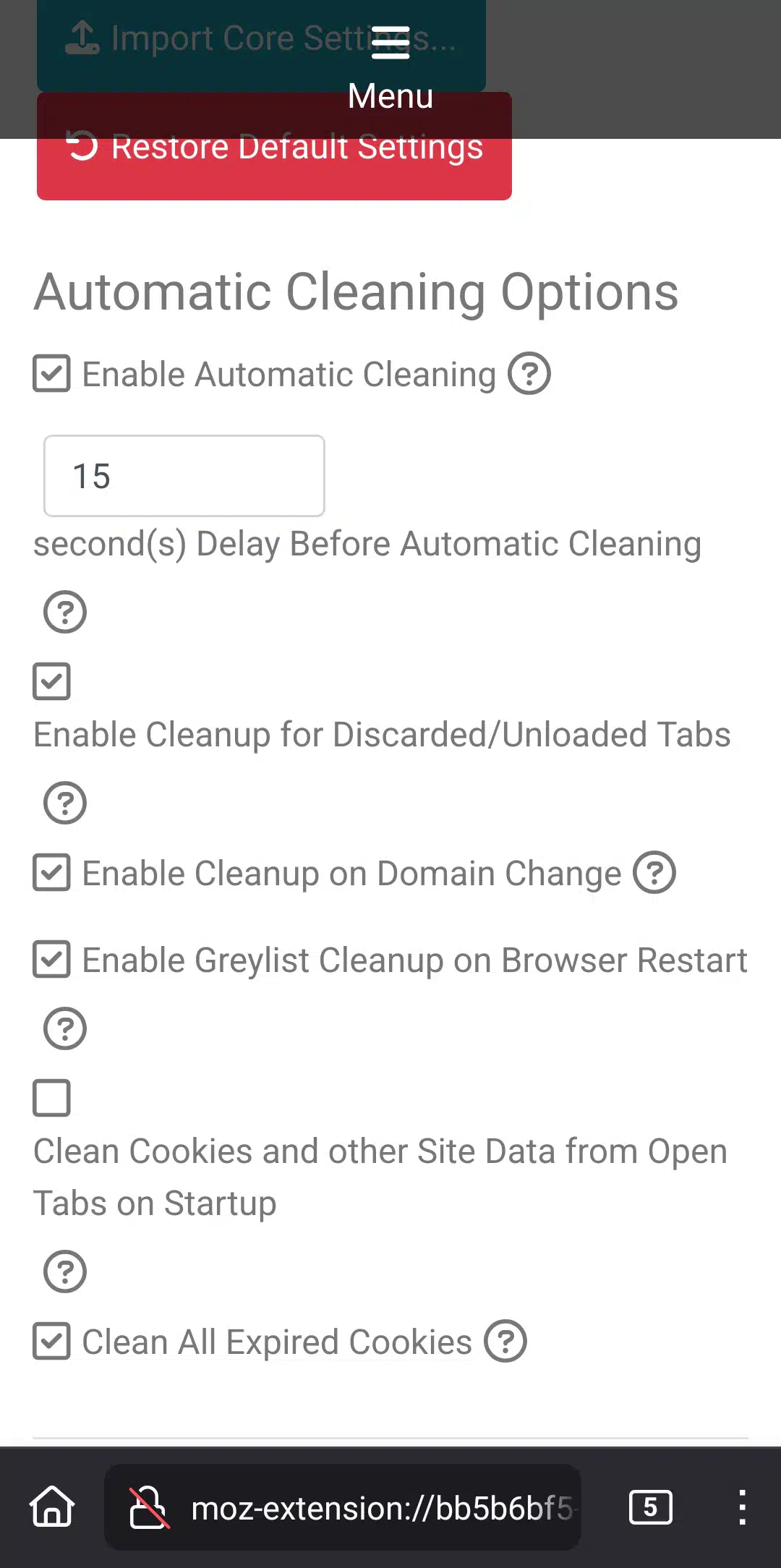Show help for Delay Before Automatic Cleaning
The height and width of the screenshot is (1568, 781).
(x=65, y=612)
